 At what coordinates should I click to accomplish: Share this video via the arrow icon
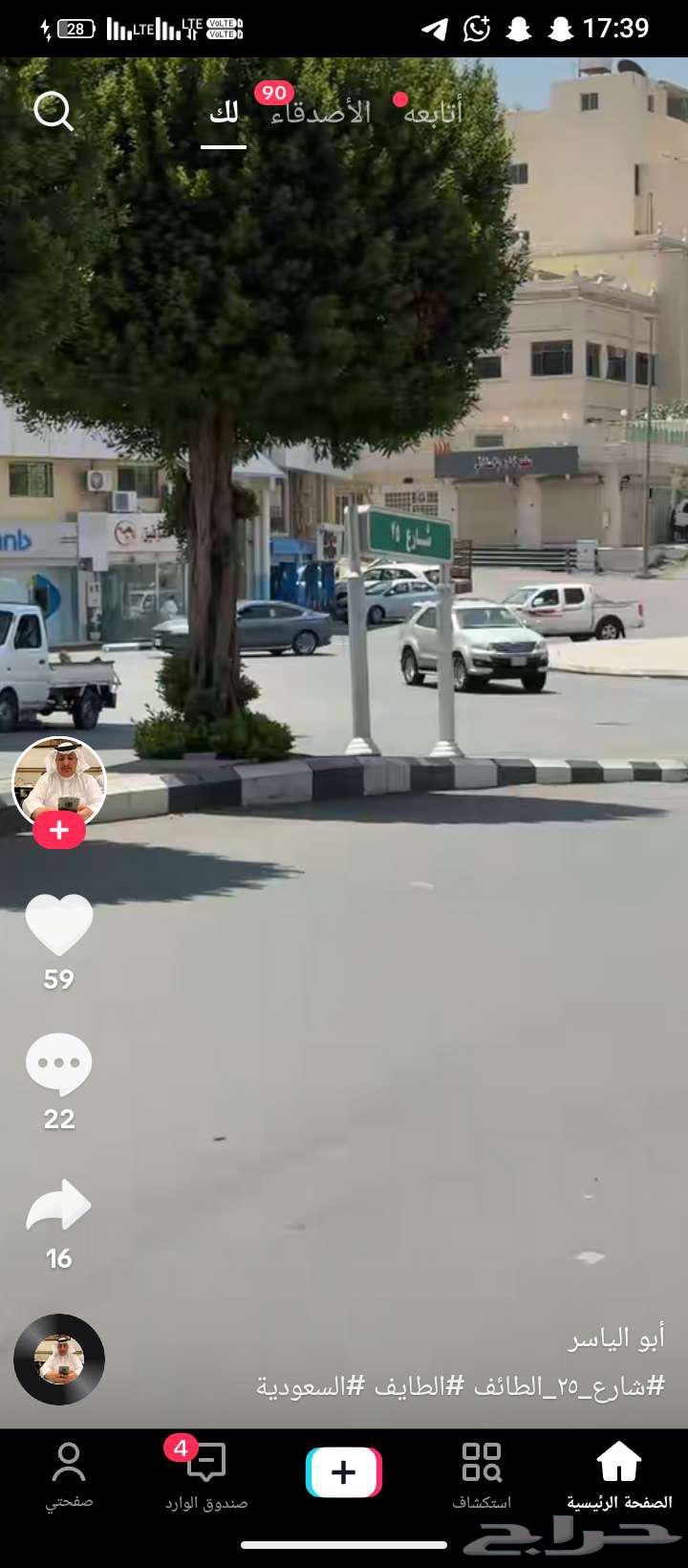(x=58, y=1205)
